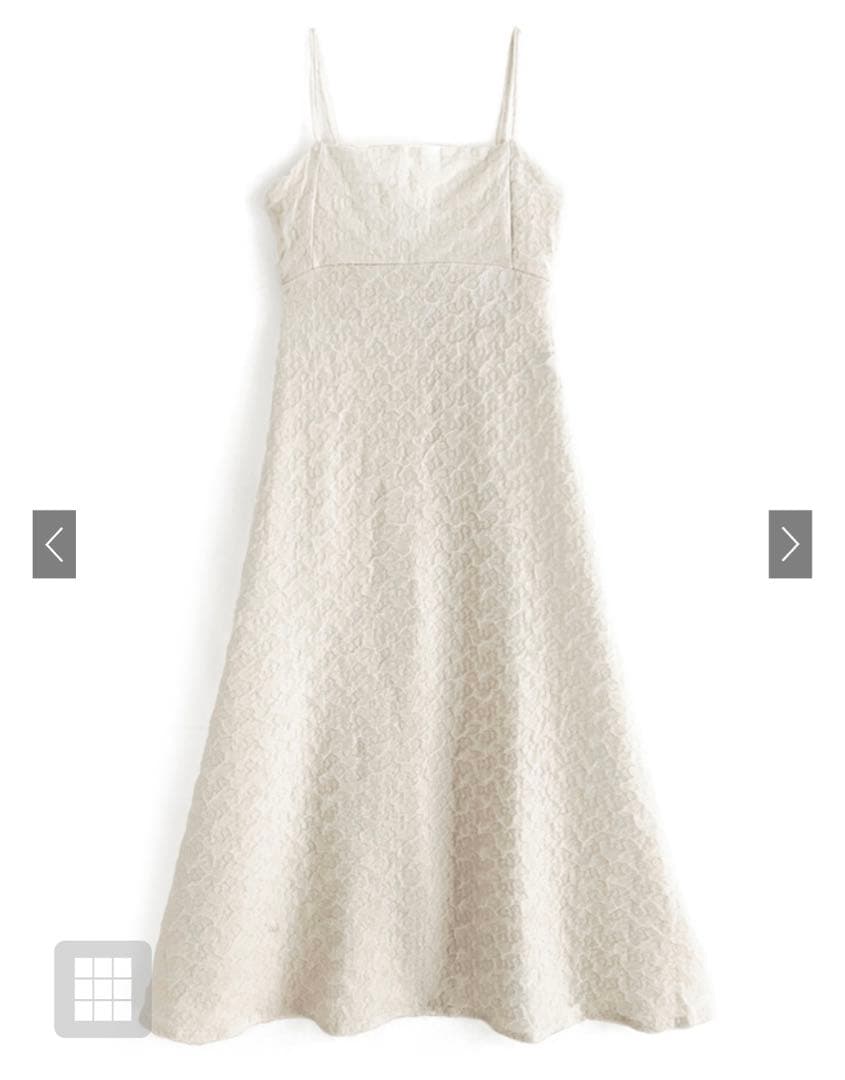Viewport: 845px width, 1080px height.
Task: Show the next product image
Action: click(x=790, y=544)
